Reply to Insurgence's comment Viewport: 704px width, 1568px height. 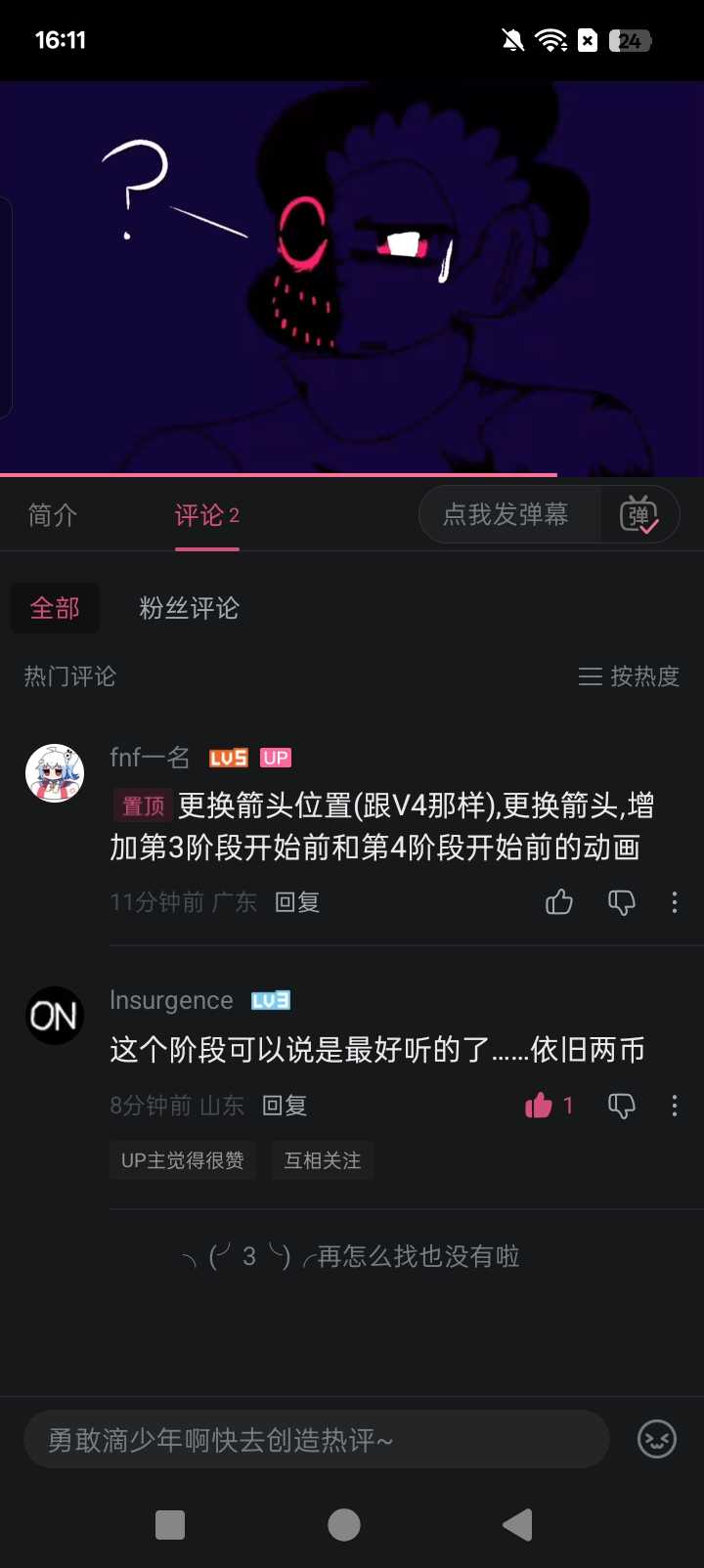point(285,1106)
